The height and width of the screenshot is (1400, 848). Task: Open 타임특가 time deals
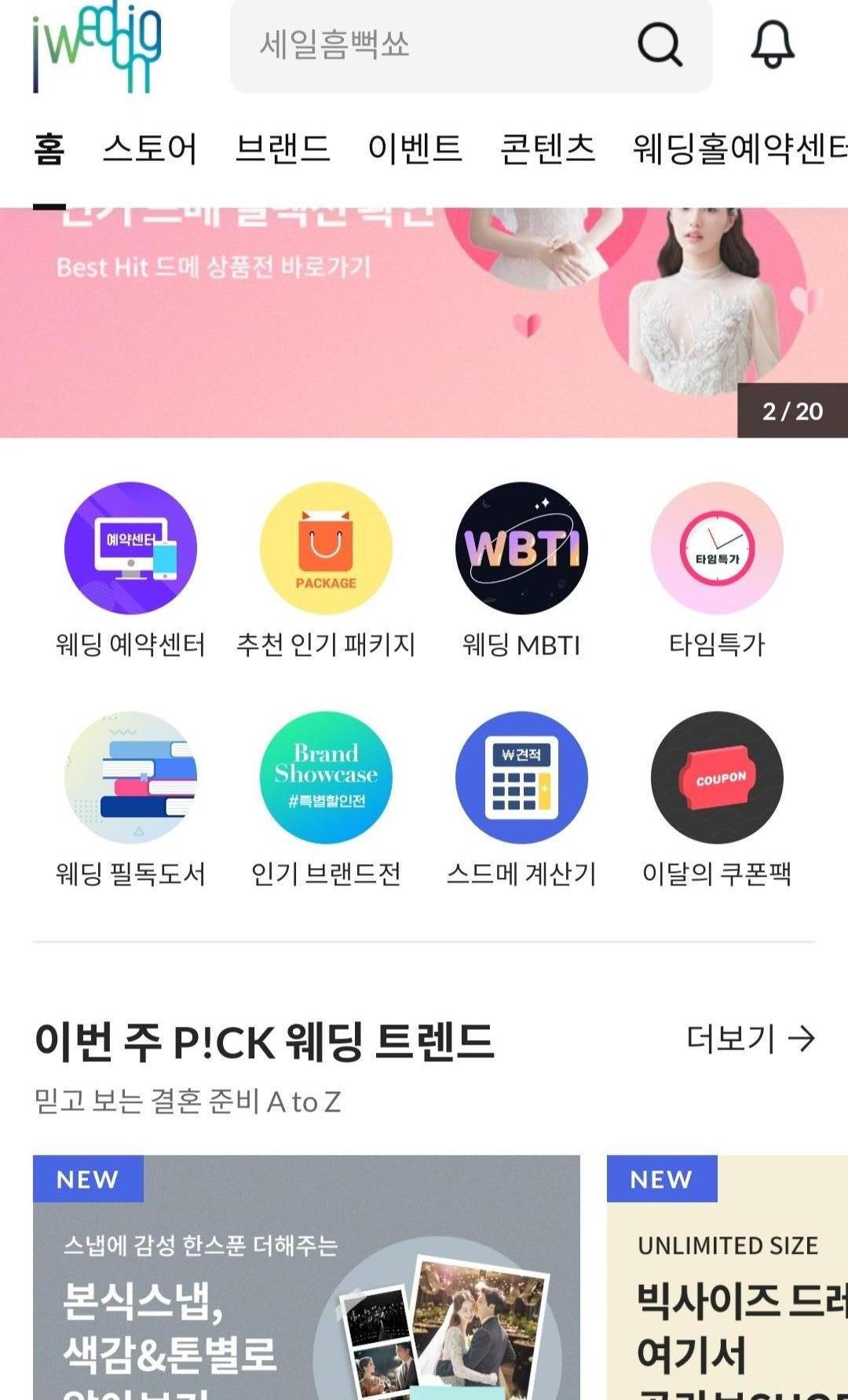(717, 548)
